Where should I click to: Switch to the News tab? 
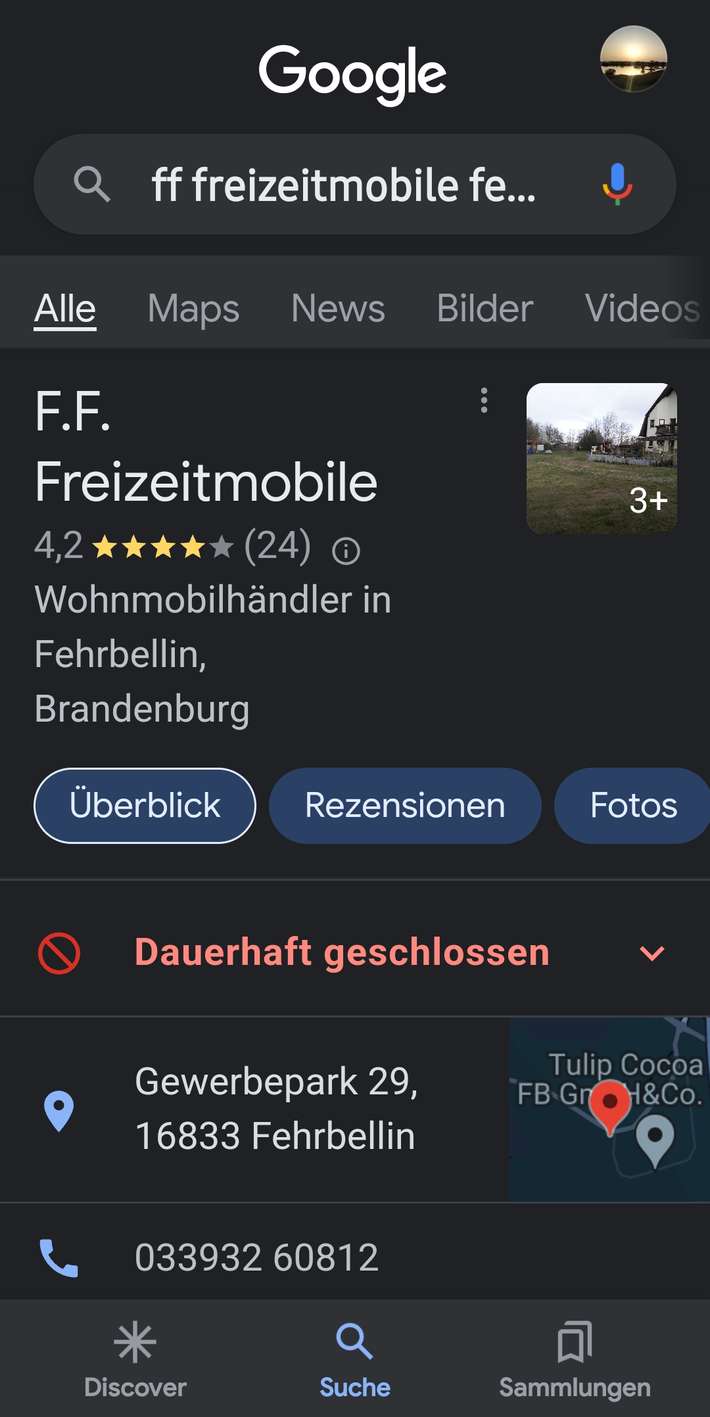point(337,309)
